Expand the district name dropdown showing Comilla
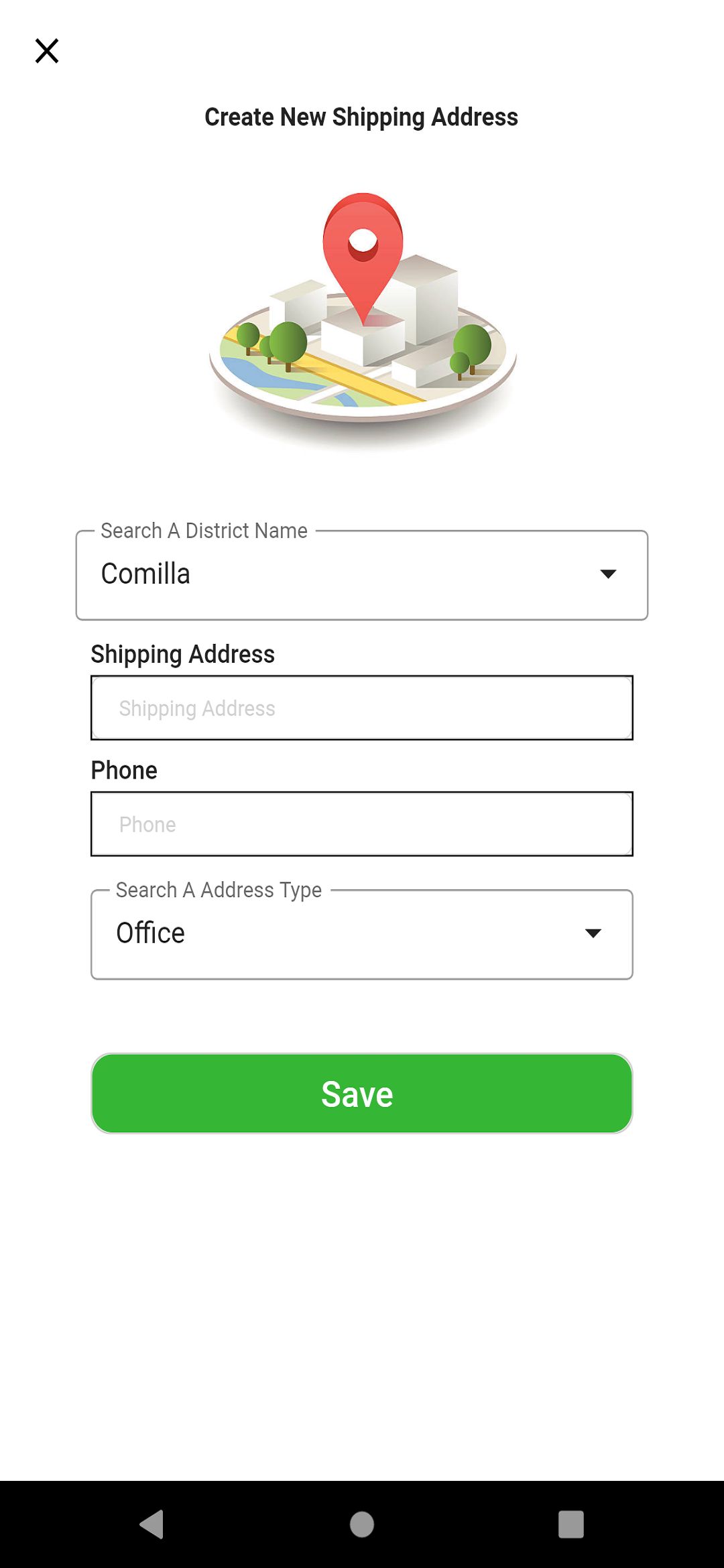 click(x=361, y=575)
